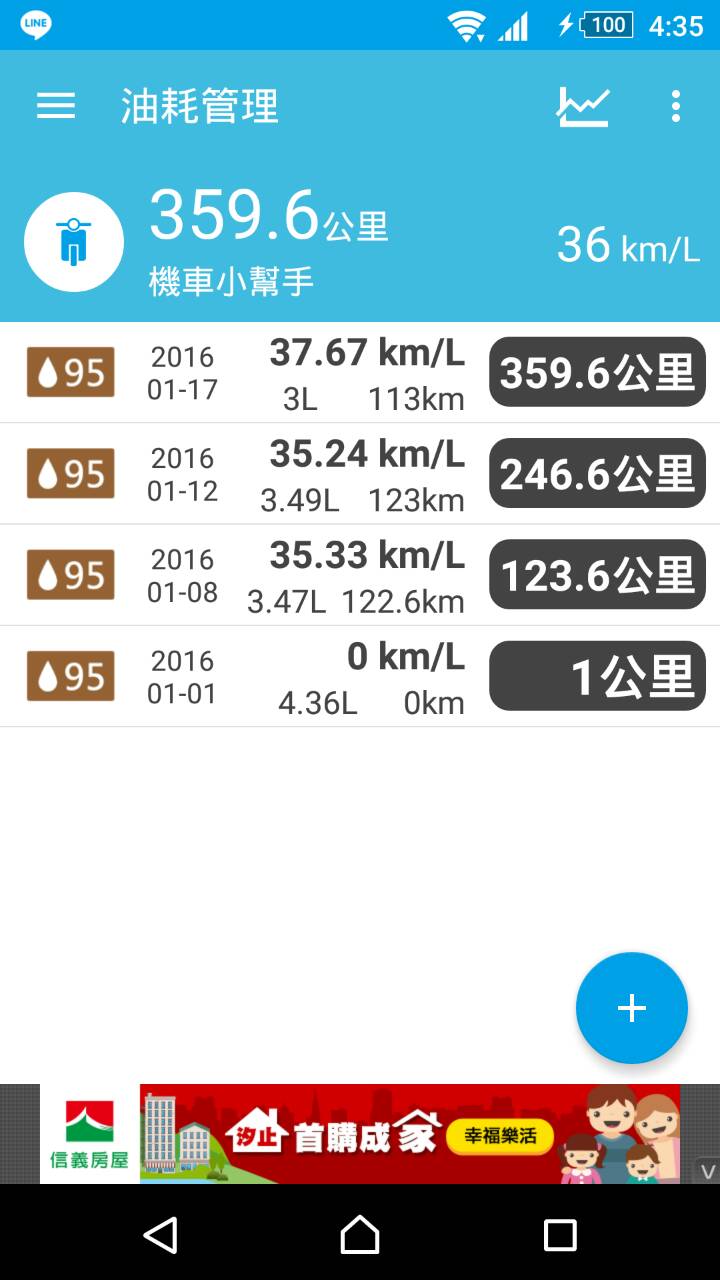The height and width of the screenshot is (1280, 720).
Task: View the fuel consumption chart
Action: pyautogui.click(x=583, y=106)
